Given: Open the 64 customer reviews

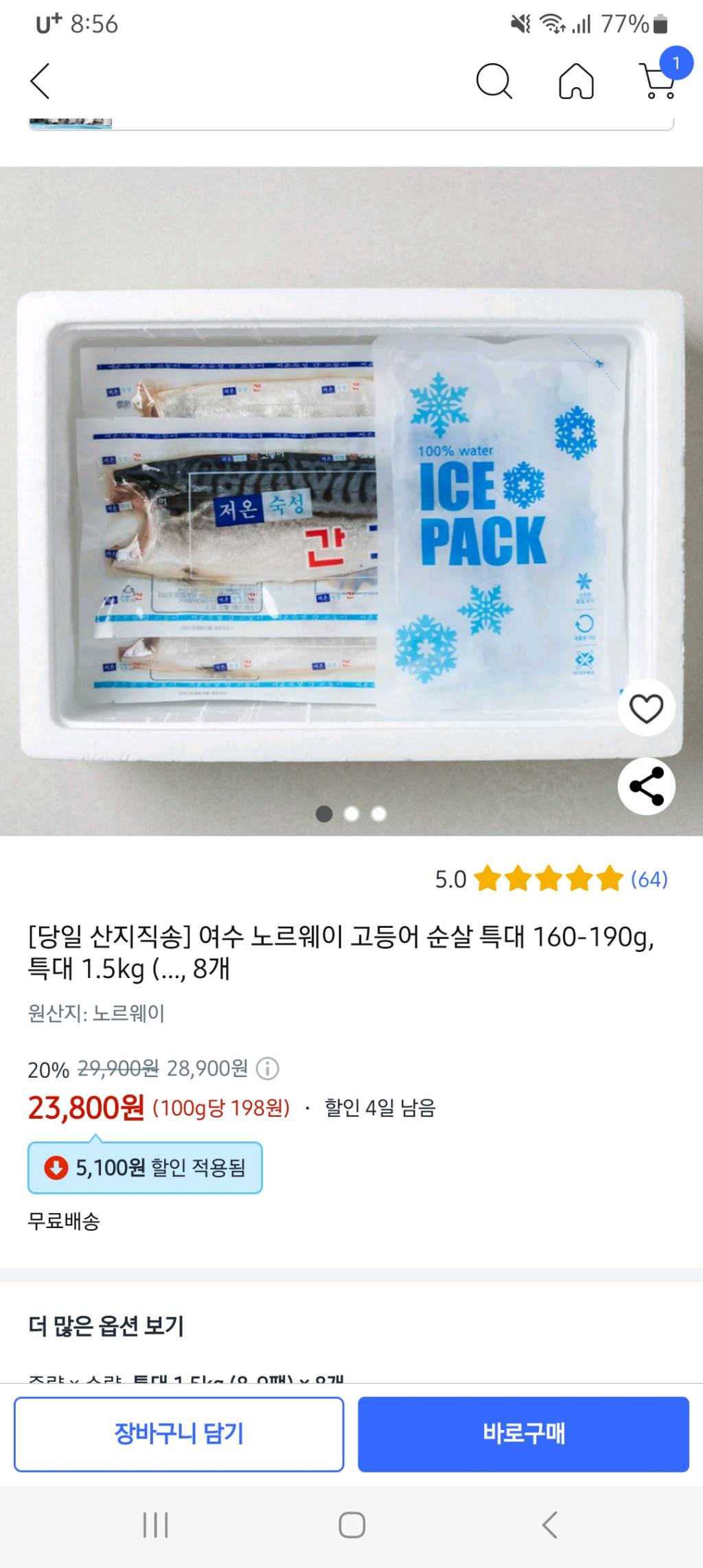Looking at the screenshot, I should (x=649, y=879).
